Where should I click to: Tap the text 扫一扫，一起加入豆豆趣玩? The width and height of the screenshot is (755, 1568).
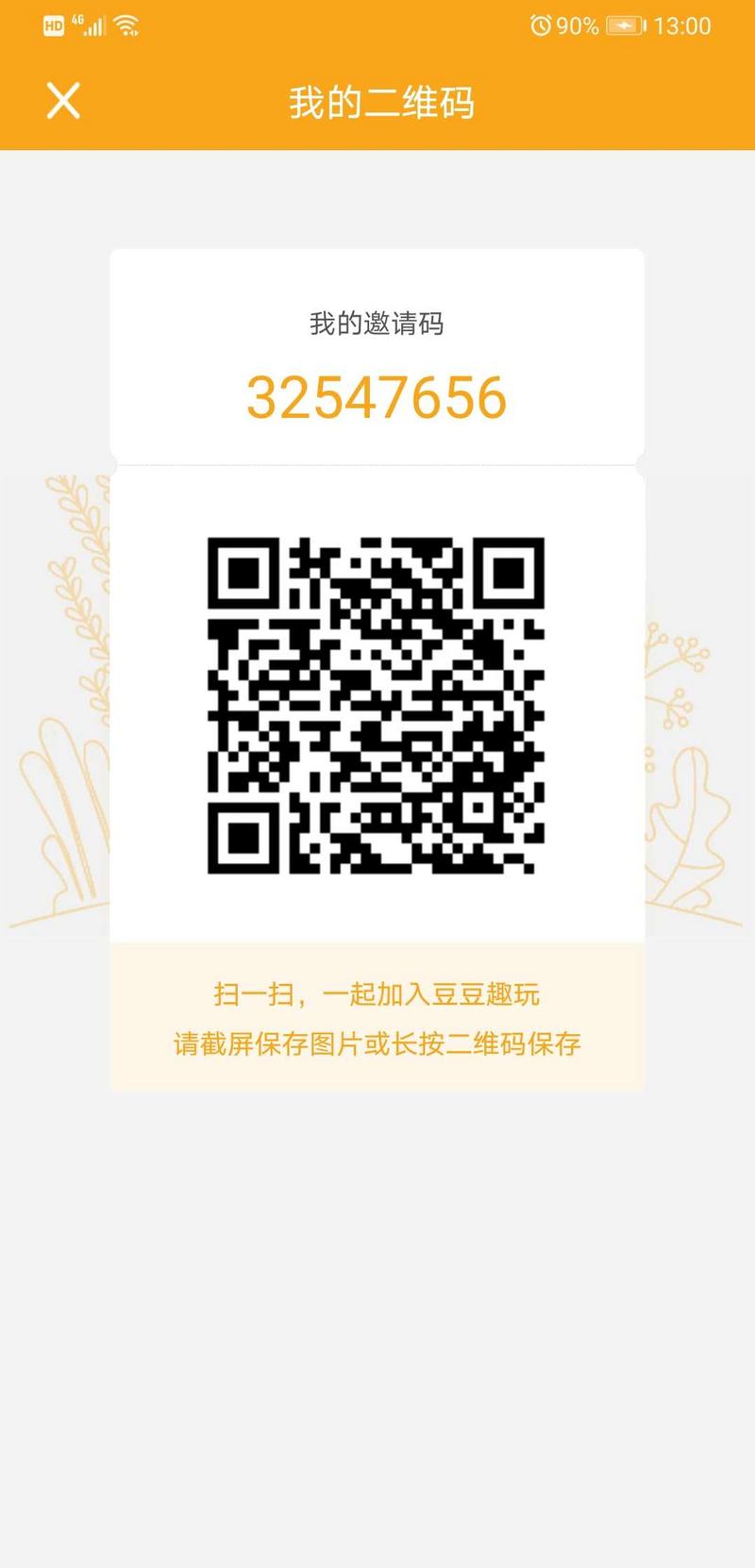coord(377,993)
